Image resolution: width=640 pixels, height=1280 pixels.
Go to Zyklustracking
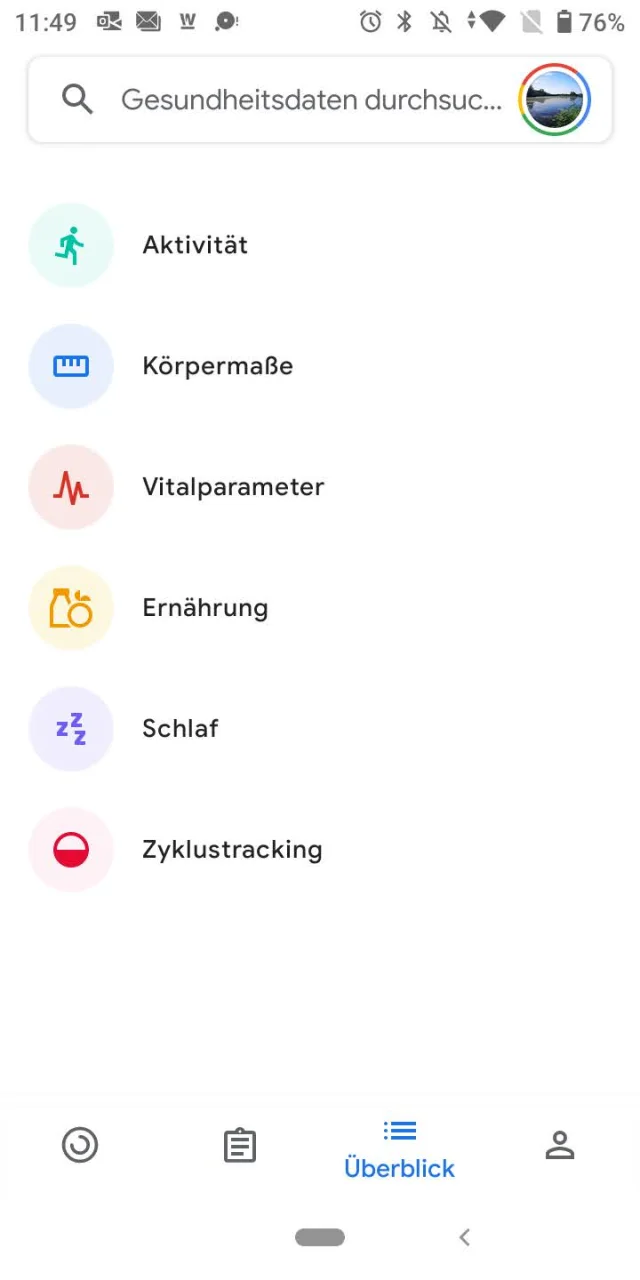232,850
